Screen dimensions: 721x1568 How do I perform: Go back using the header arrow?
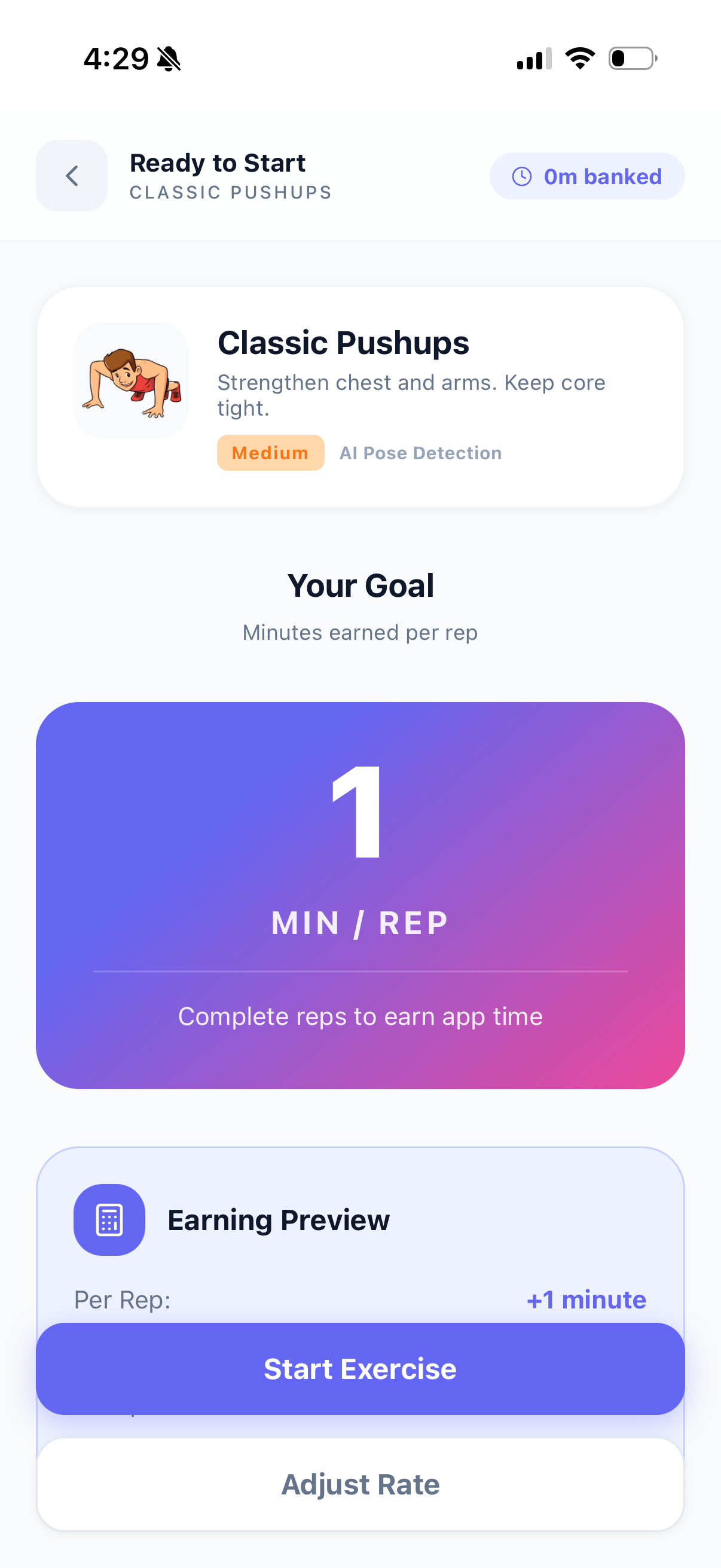click(72, 176)
